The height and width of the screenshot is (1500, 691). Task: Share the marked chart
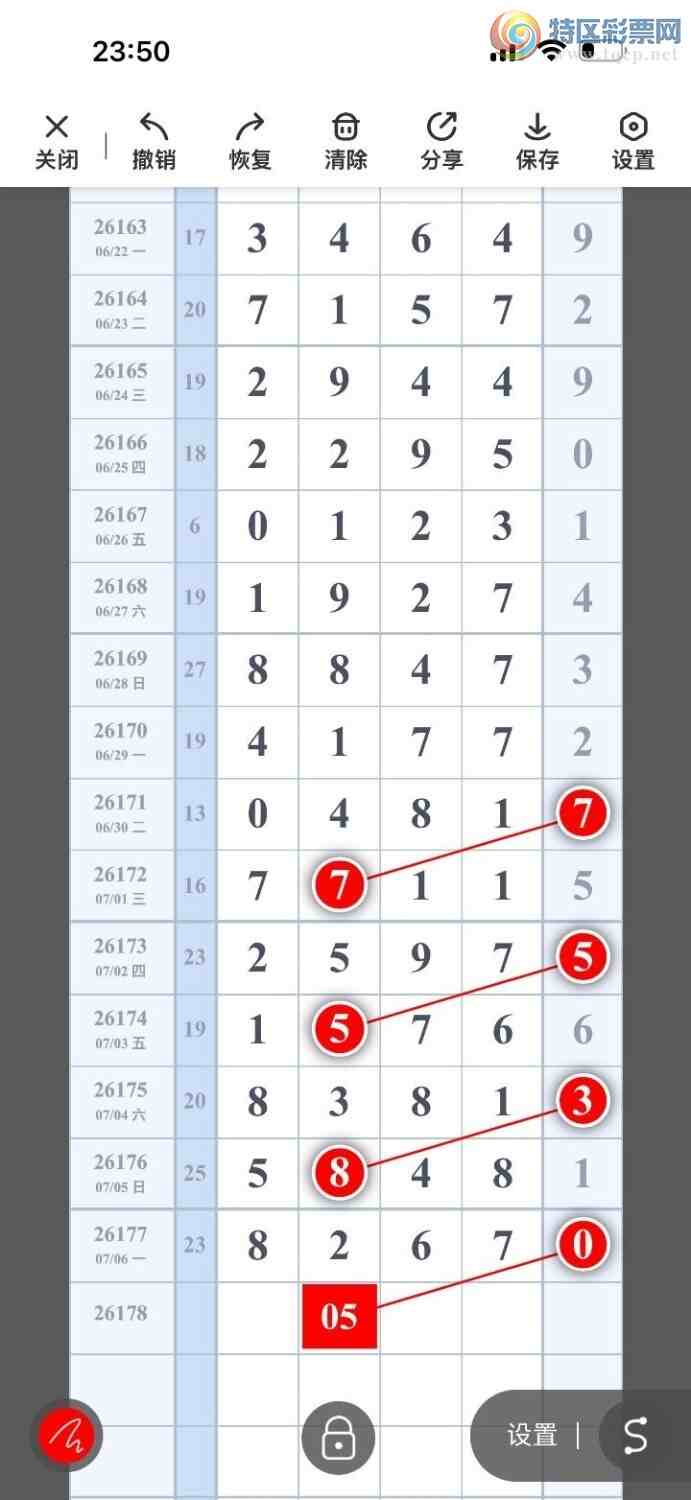point(441,142)
